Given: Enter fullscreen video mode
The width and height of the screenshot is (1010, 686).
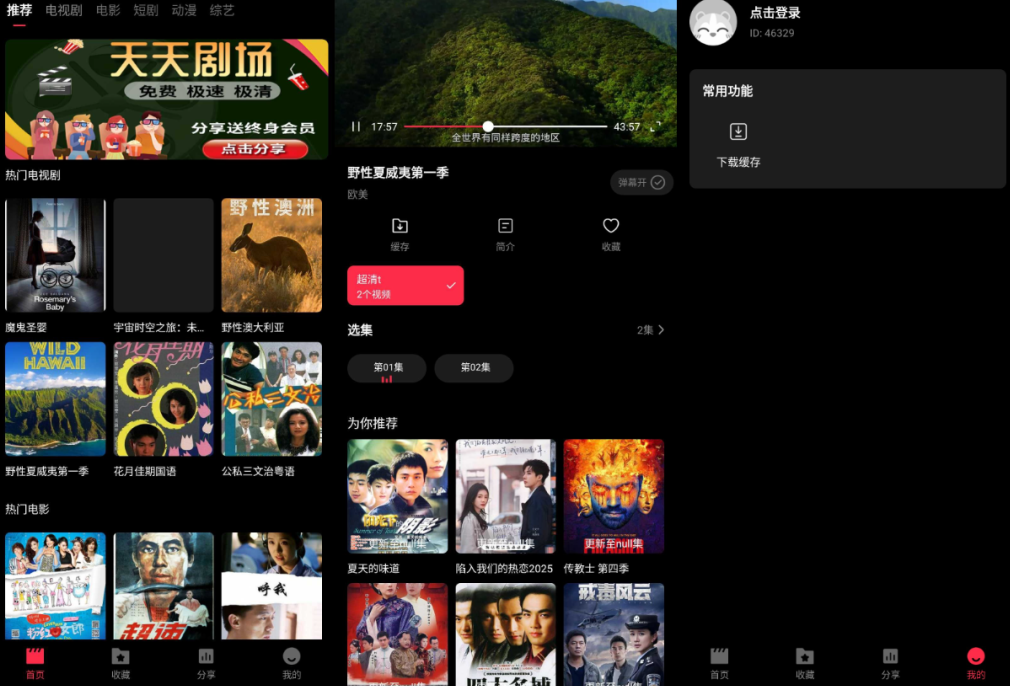Looking at the screenshot, I should pos(656,127).
